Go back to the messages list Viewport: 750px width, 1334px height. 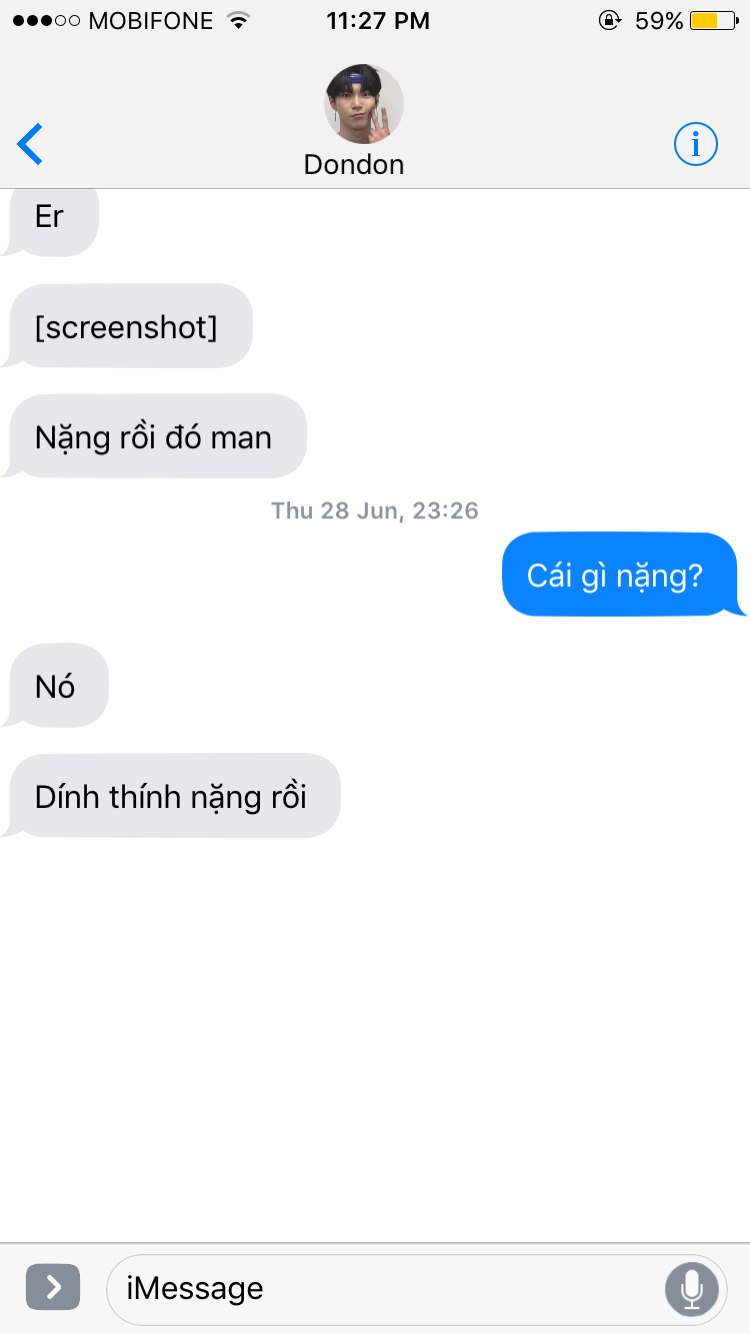tap(31, 145)
